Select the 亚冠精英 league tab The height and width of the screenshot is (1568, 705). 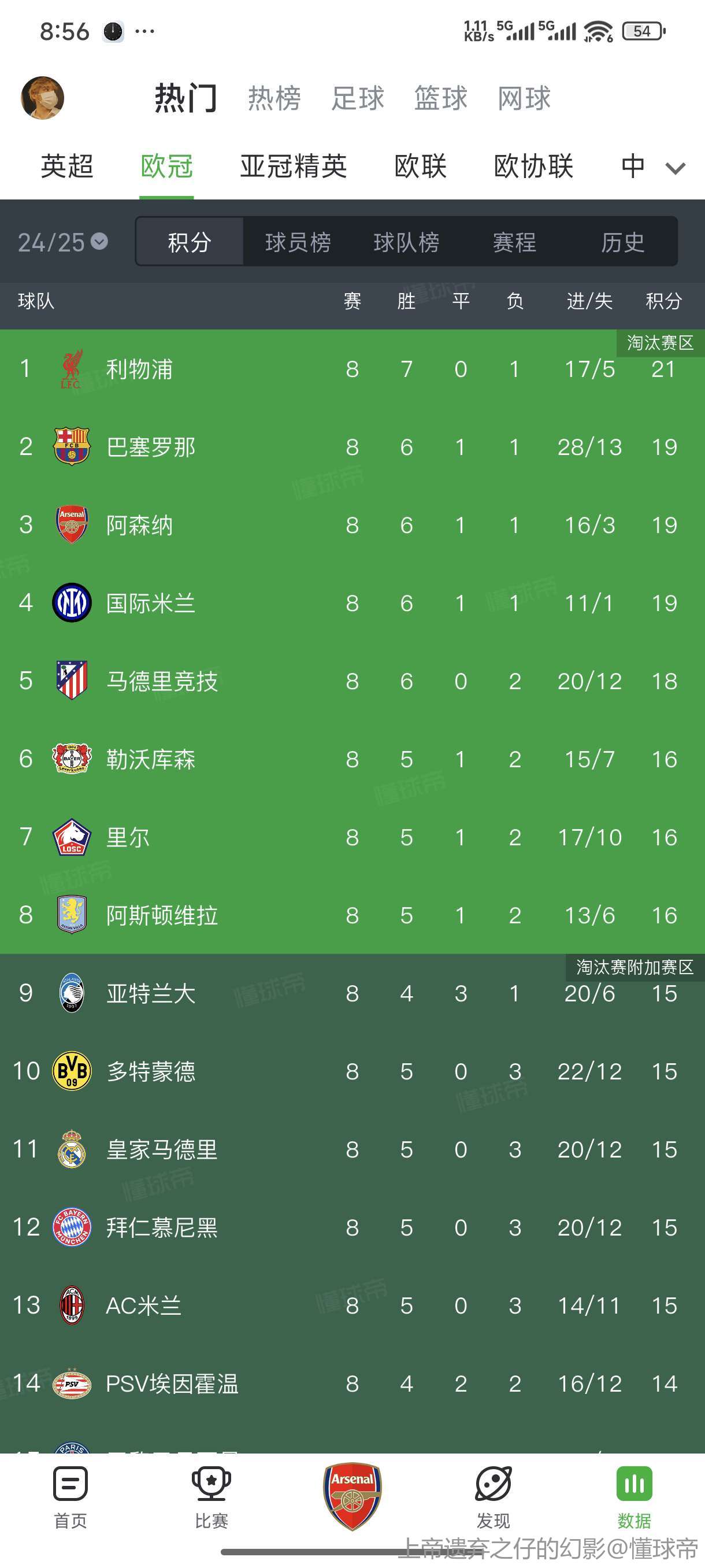point(293,166)
